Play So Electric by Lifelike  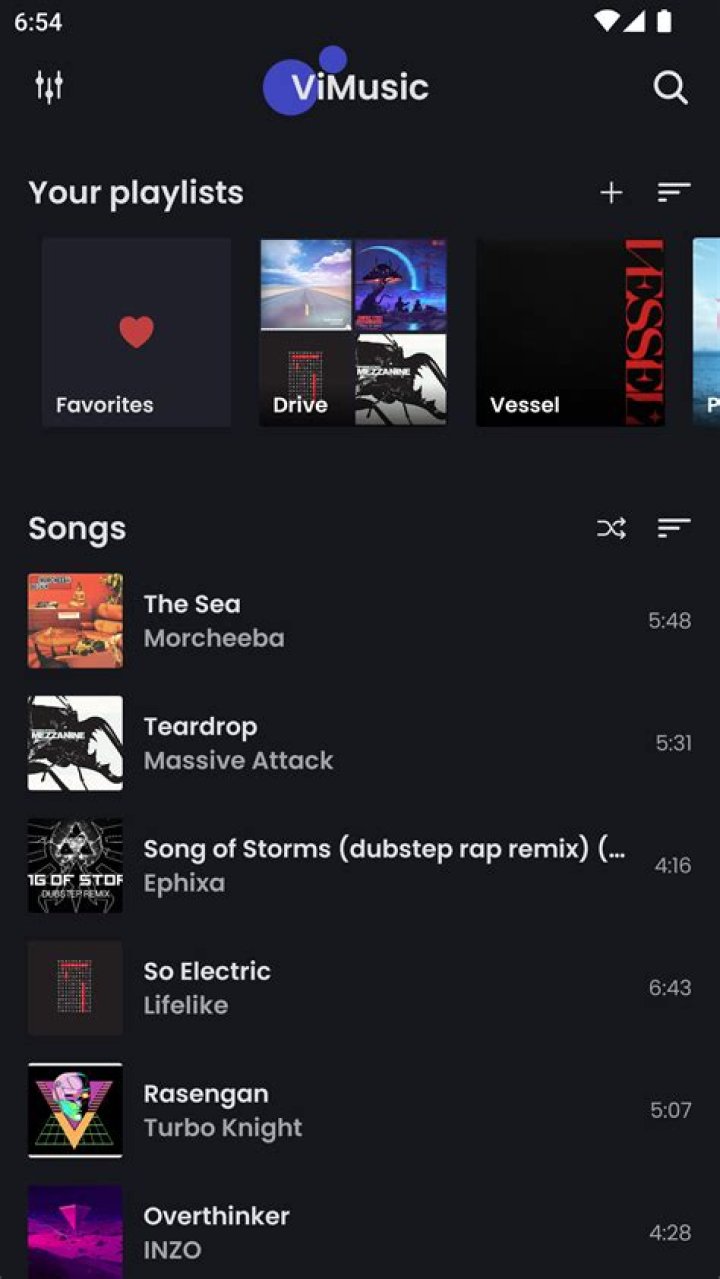pyautogui.click(x=360, y=988)
